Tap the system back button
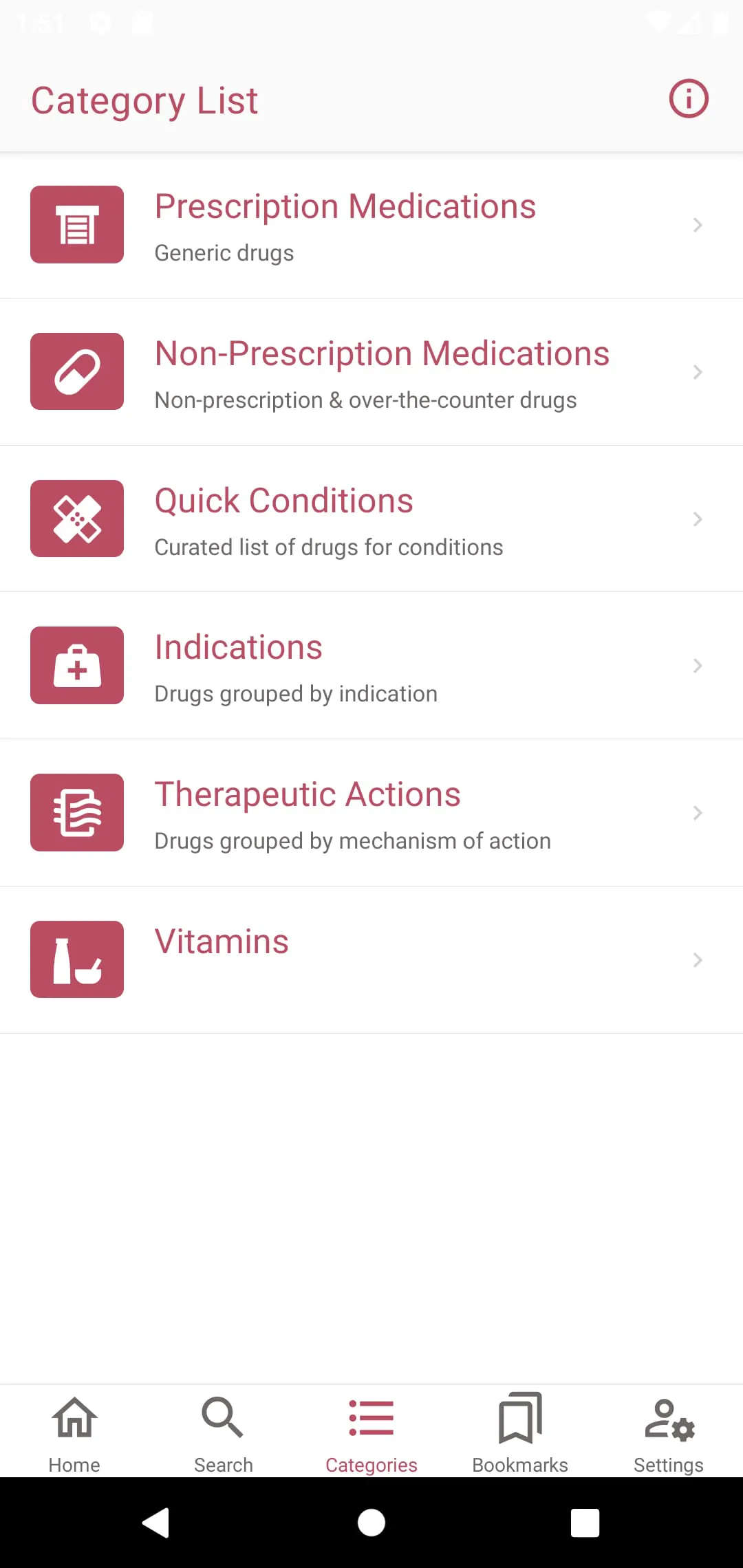 pyautogui.click(x=157, y=1523)
